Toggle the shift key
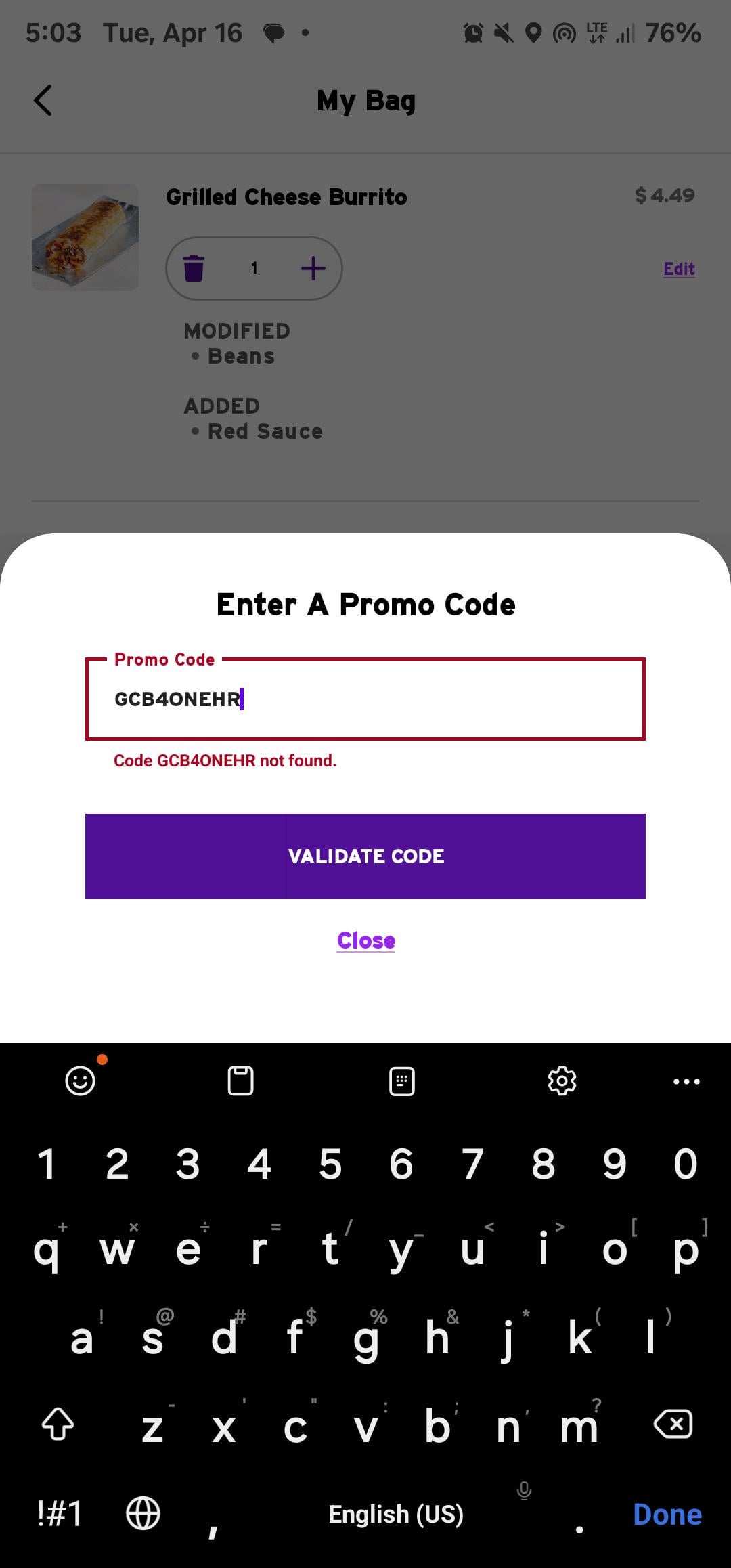Viewport: 731px width, 1568px height. [58, 1424]
